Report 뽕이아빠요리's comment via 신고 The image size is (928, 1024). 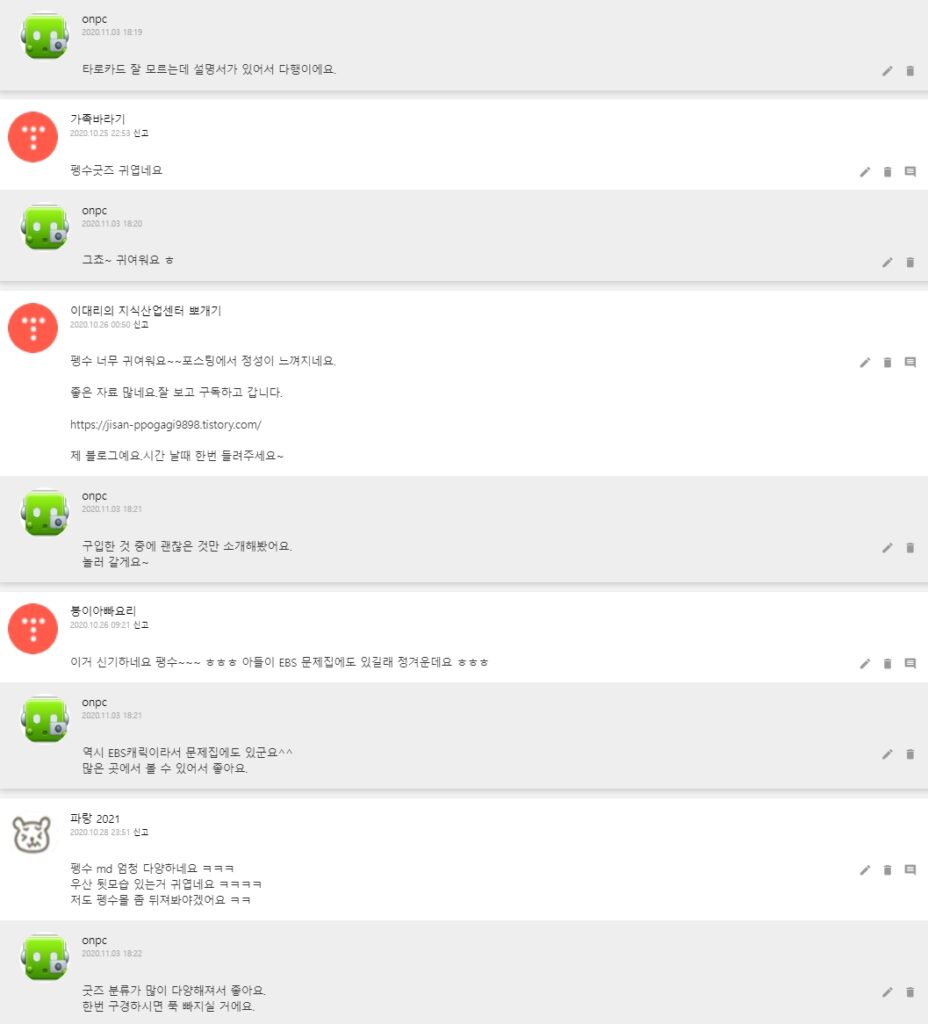(x=141, y=625)
